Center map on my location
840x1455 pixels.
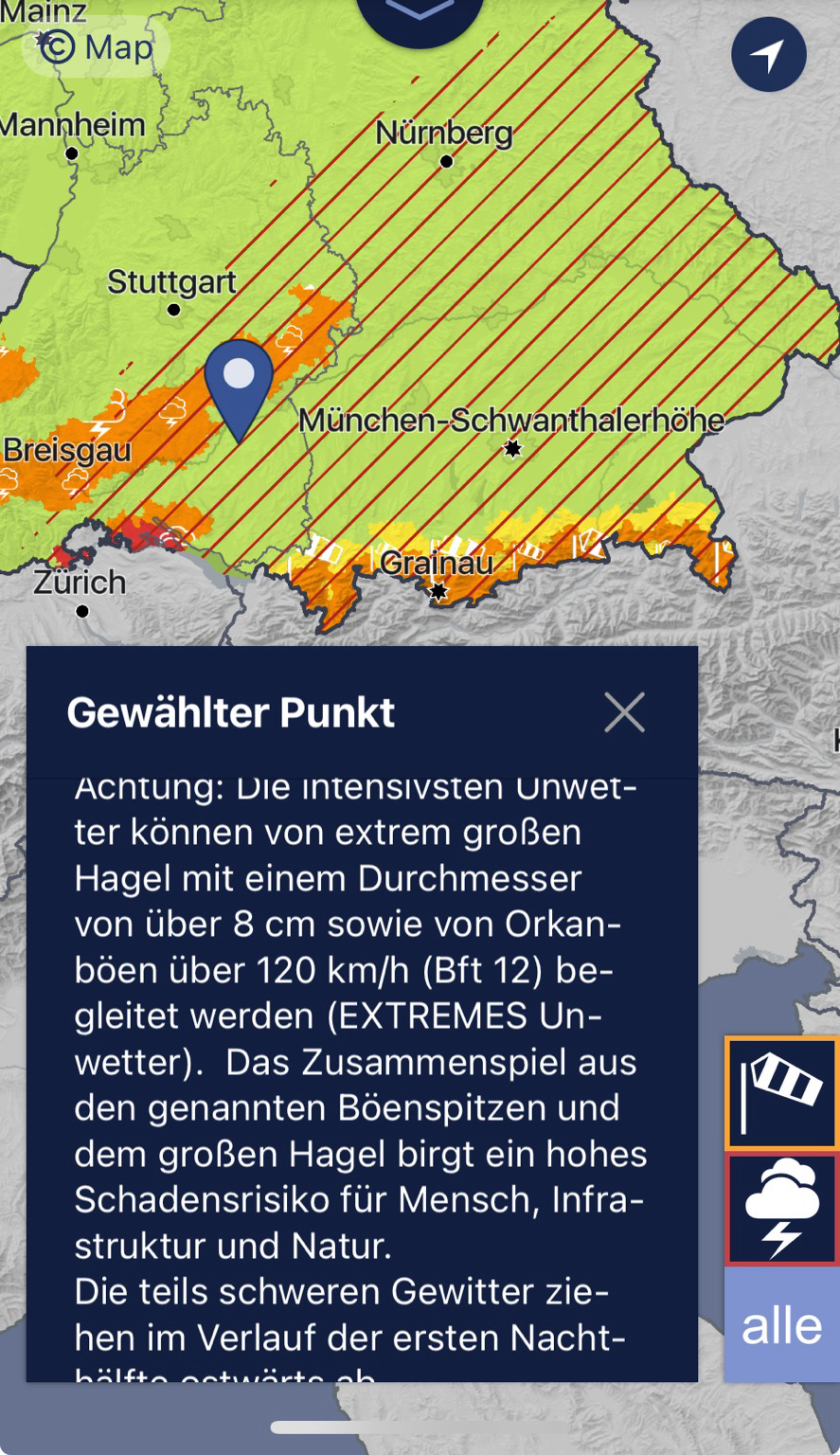(768, 55)
